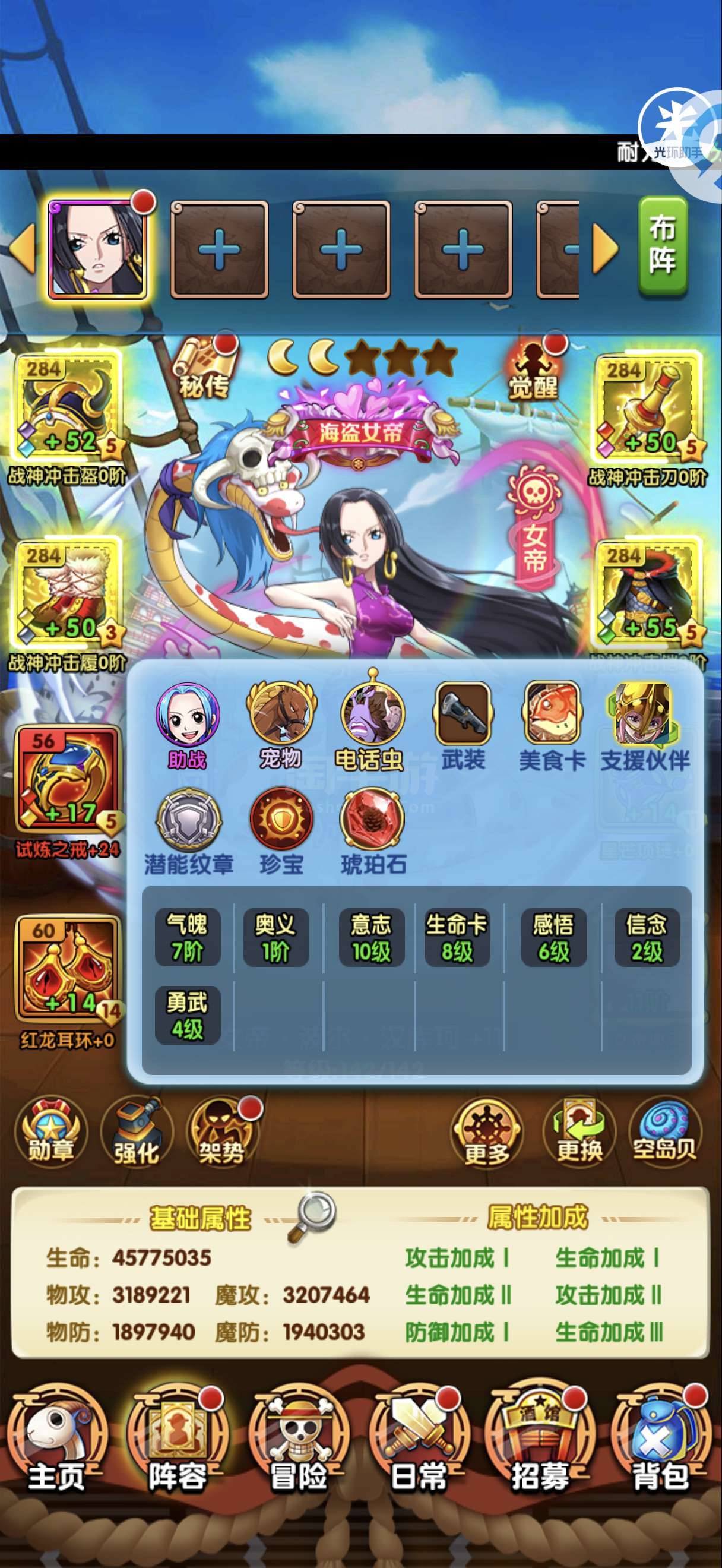This screenshot has width=722, height=1568.
Task: Open the 觉醒 awakening icon
Action: tap(534, 368)
